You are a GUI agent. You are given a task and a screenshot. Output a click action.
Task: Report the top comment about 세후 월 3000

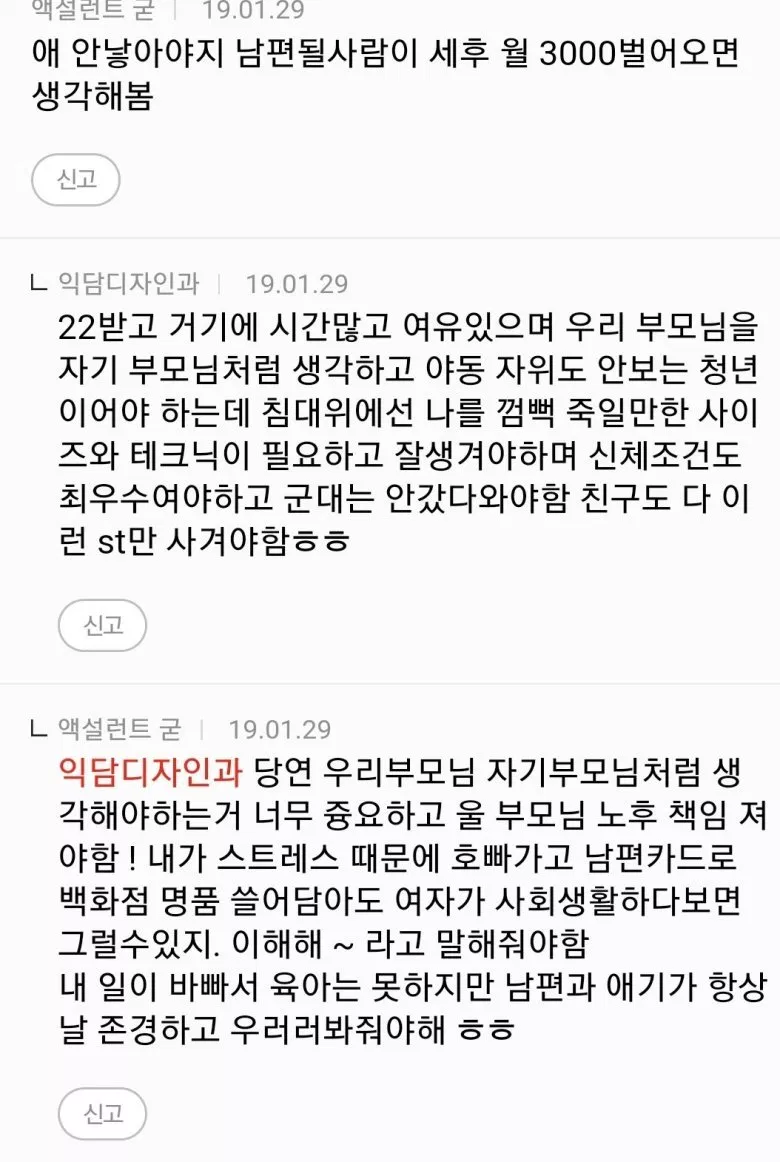coord(76,180)
